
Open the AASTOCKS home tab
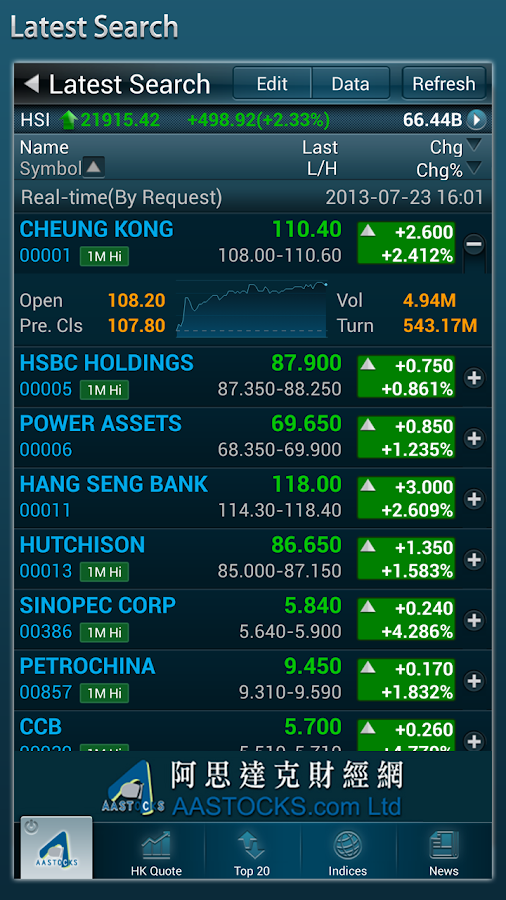pos(56,848)
